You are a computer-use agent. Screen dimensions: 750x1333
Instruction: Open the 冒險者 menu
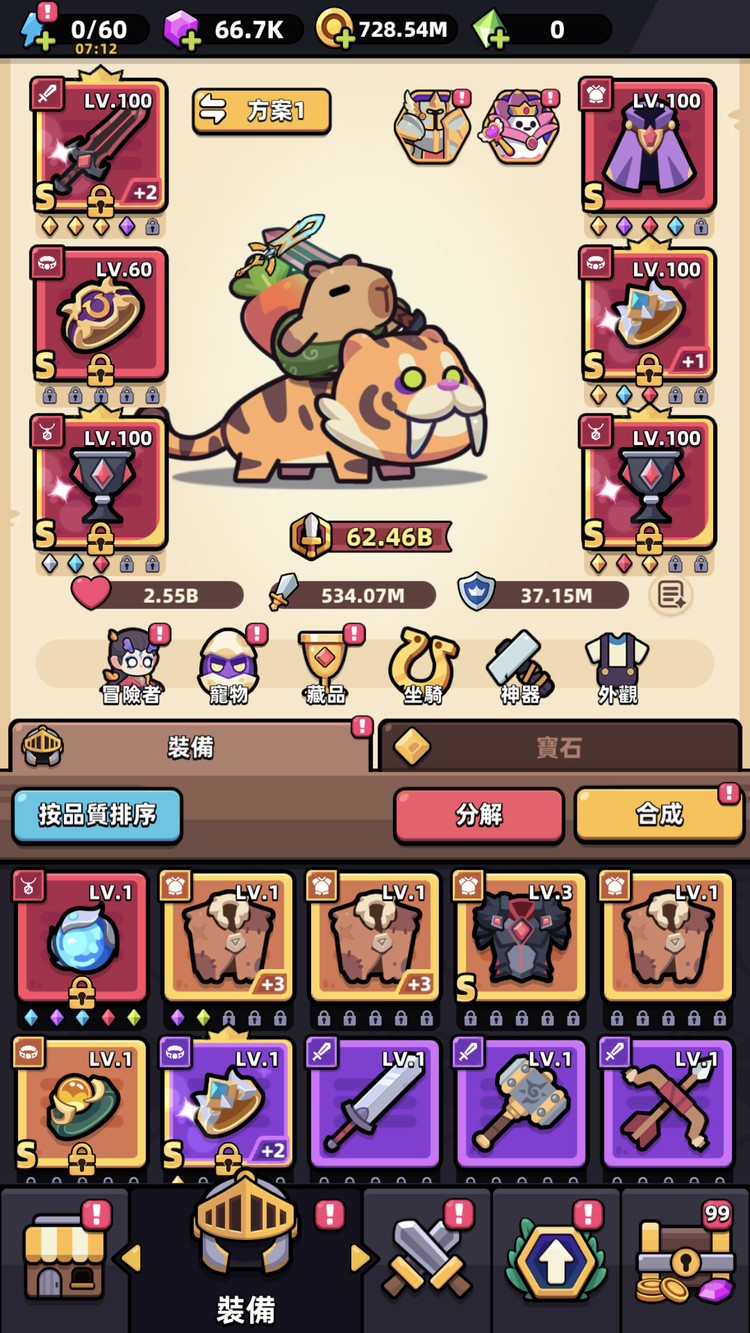point(131,667)
